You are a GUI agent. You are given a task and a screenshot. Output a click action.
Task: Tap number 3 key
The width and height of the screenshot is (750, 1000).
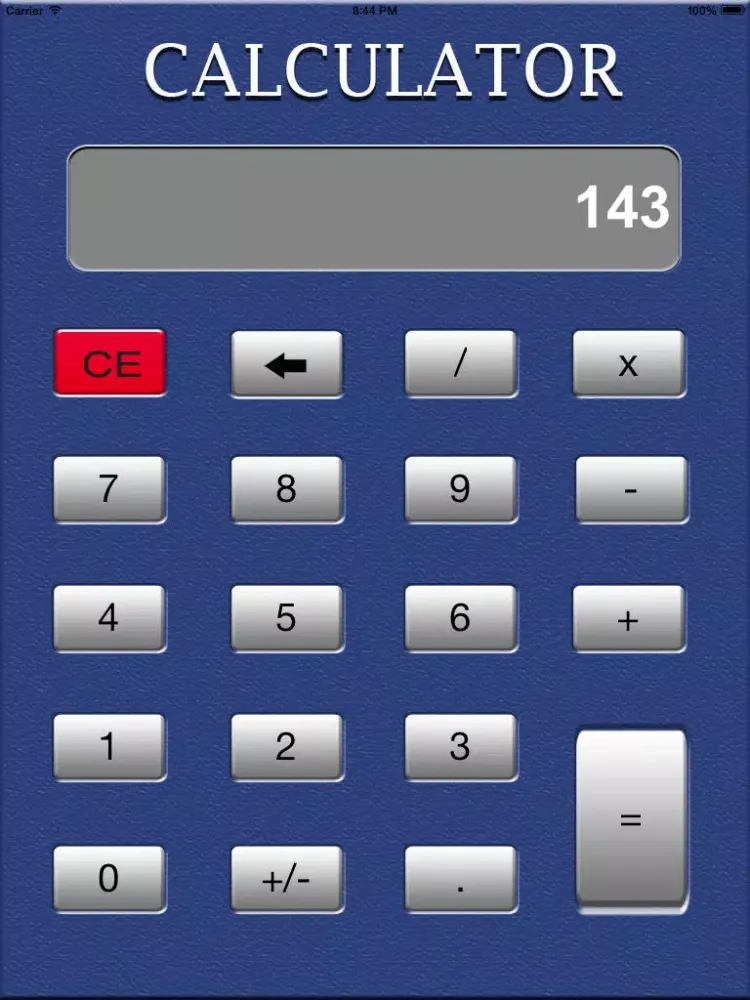(x=460, y=747)
